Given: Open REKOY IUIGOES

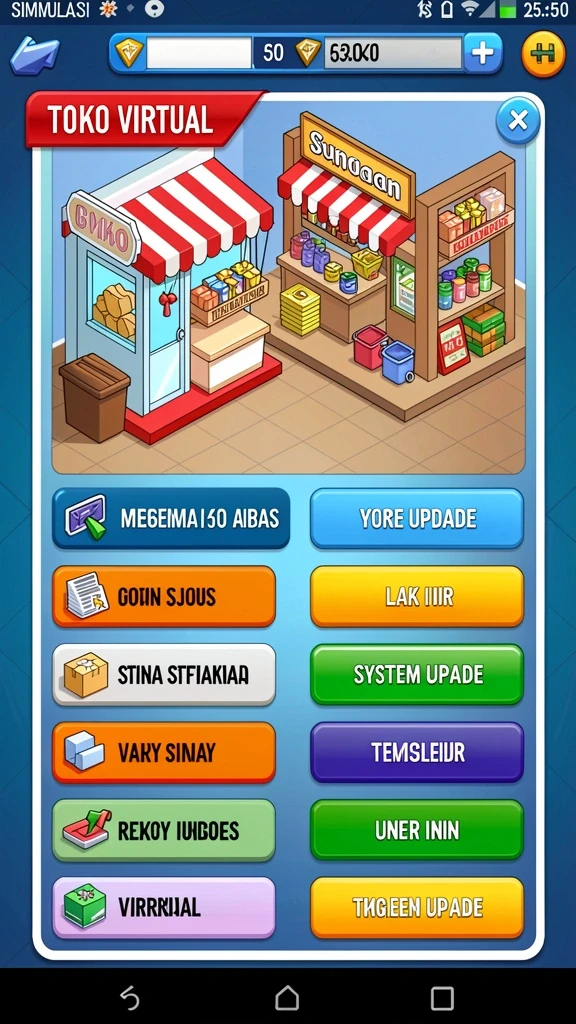Looking at the screenshot, I should 164,830.
